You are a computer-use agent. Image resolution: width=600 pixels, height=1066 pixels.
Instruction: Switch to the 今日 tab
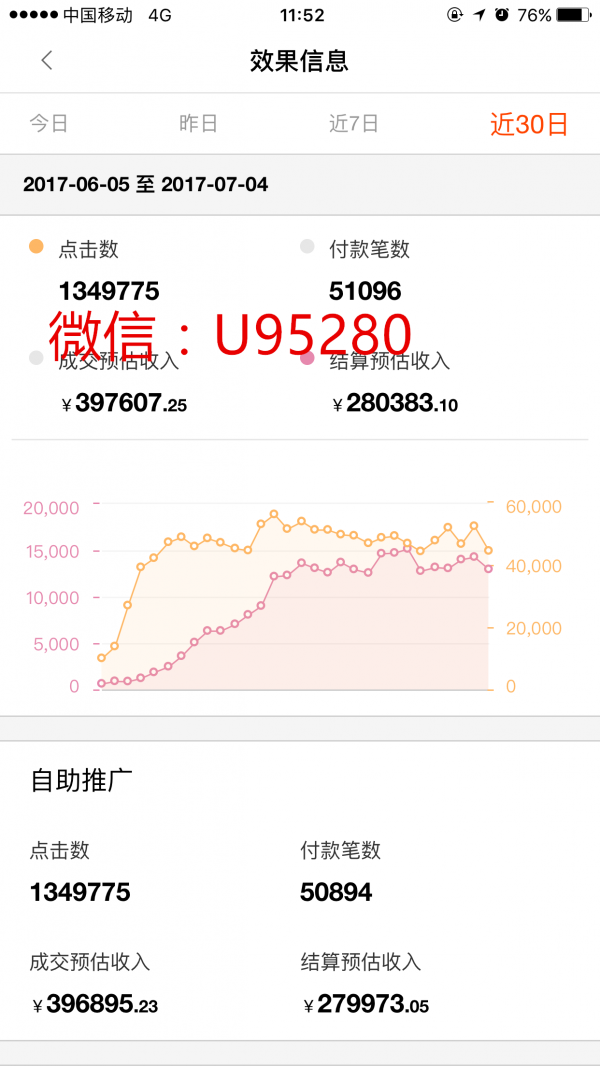[48, 124]
